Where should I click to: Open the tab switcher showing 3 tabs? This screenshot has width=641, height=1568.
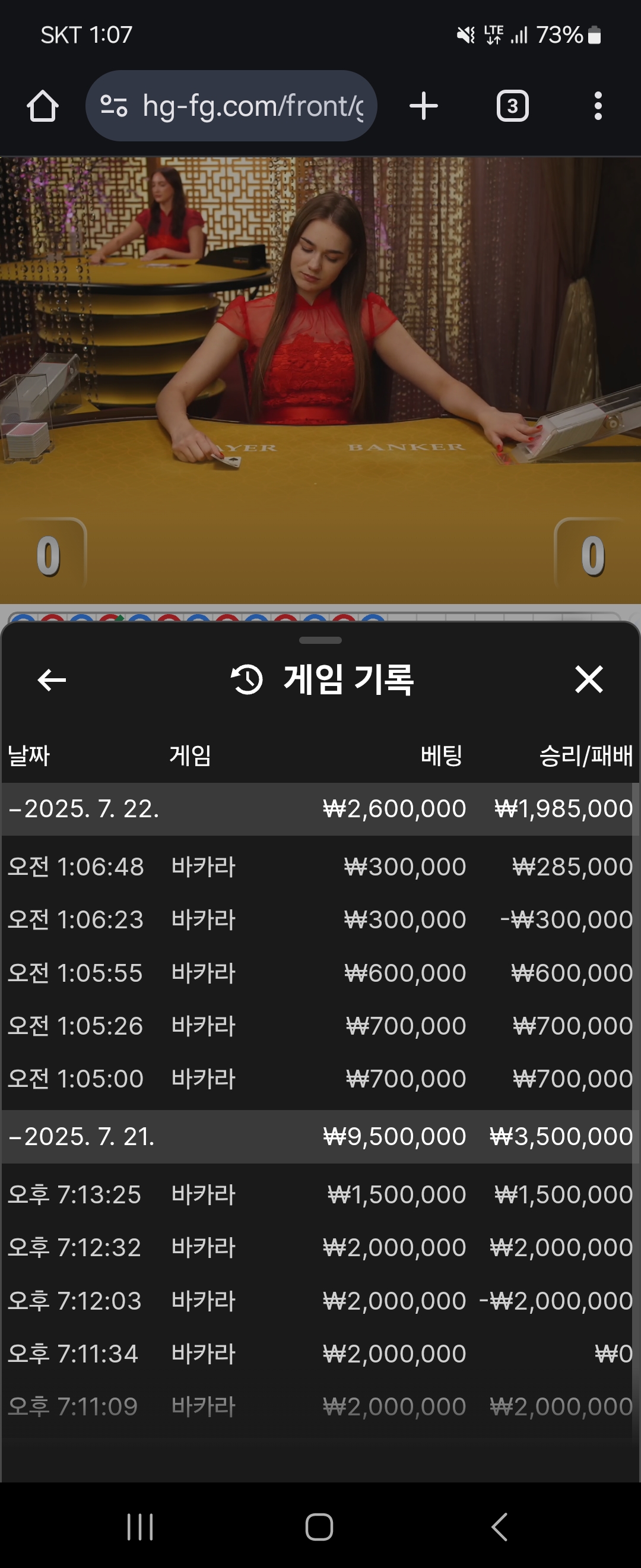tap(512, 106)
